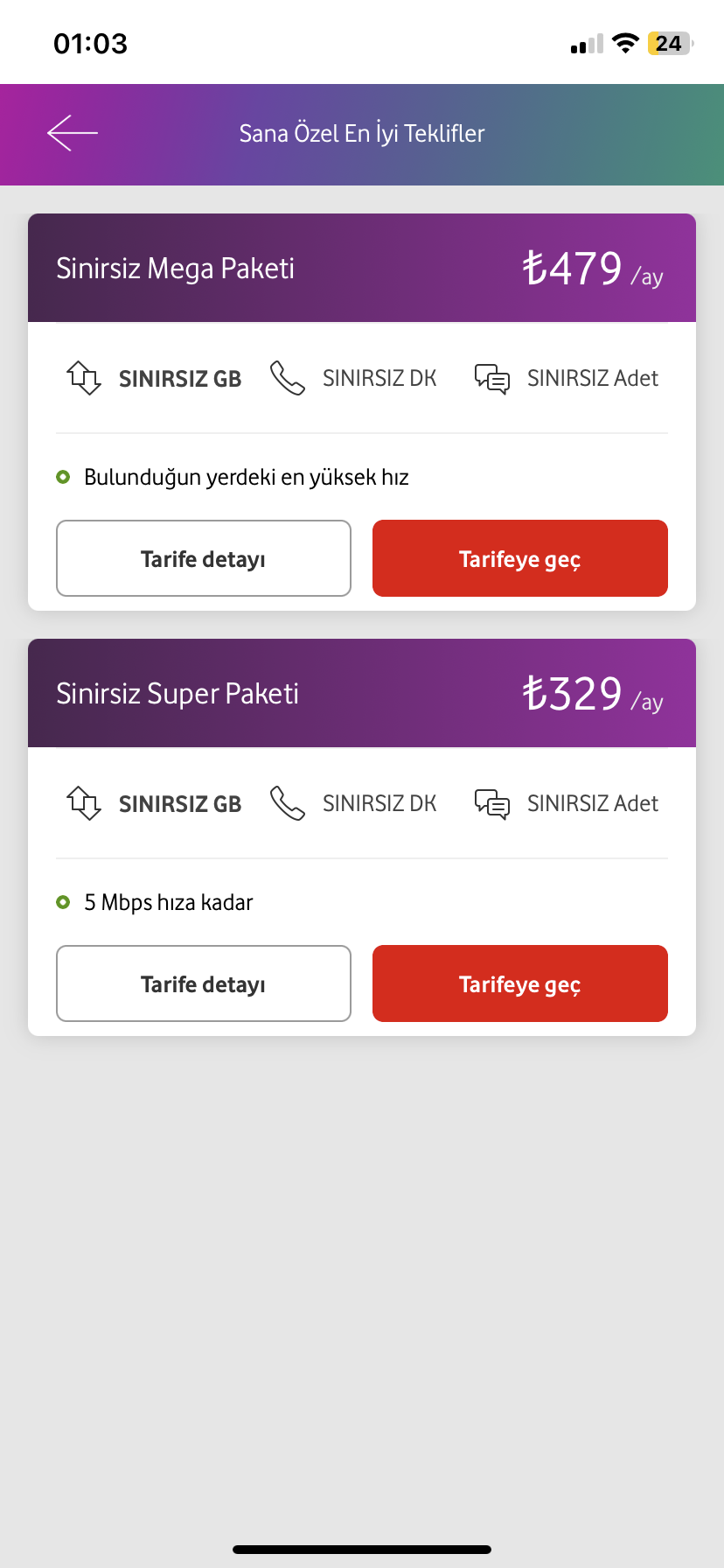Tap Tarifeye geç for Sinirsiz Mega Paketi

tap(520, 558)
